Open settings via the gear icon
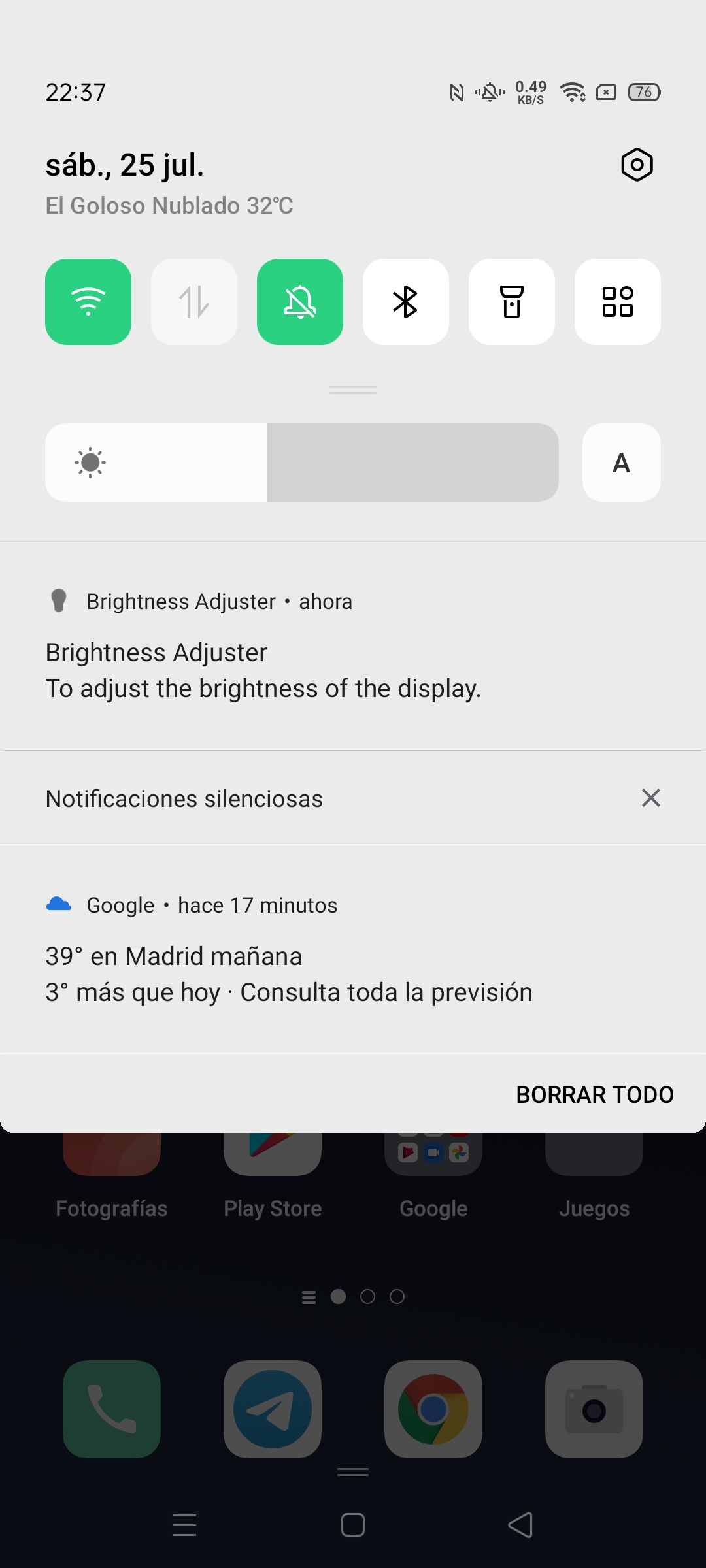Image resolution: width=706 pixels, height=1568 pixels. [x=637, y=165]
